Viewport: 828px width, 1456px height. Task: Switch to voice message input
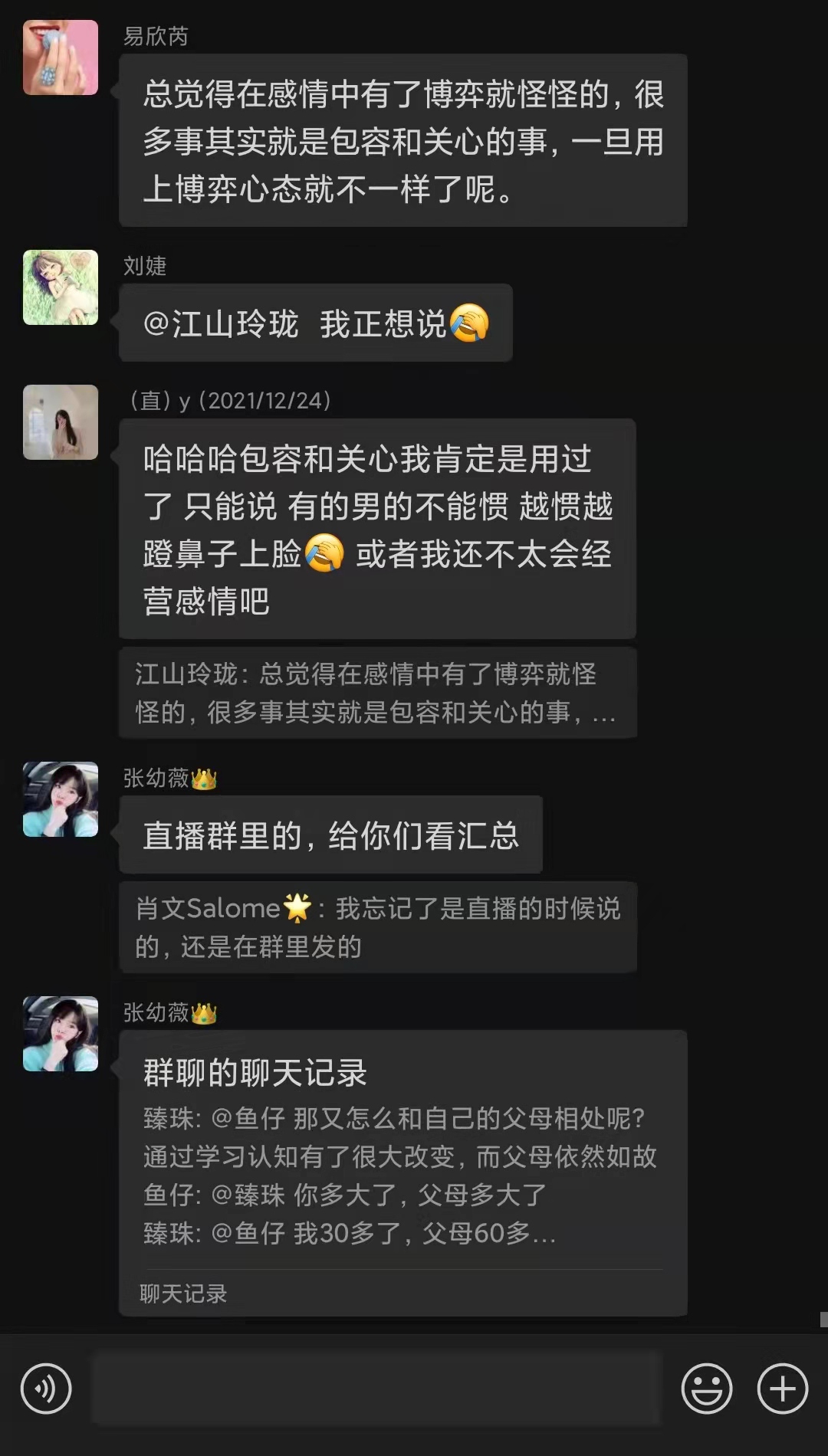click(46, 1388)
